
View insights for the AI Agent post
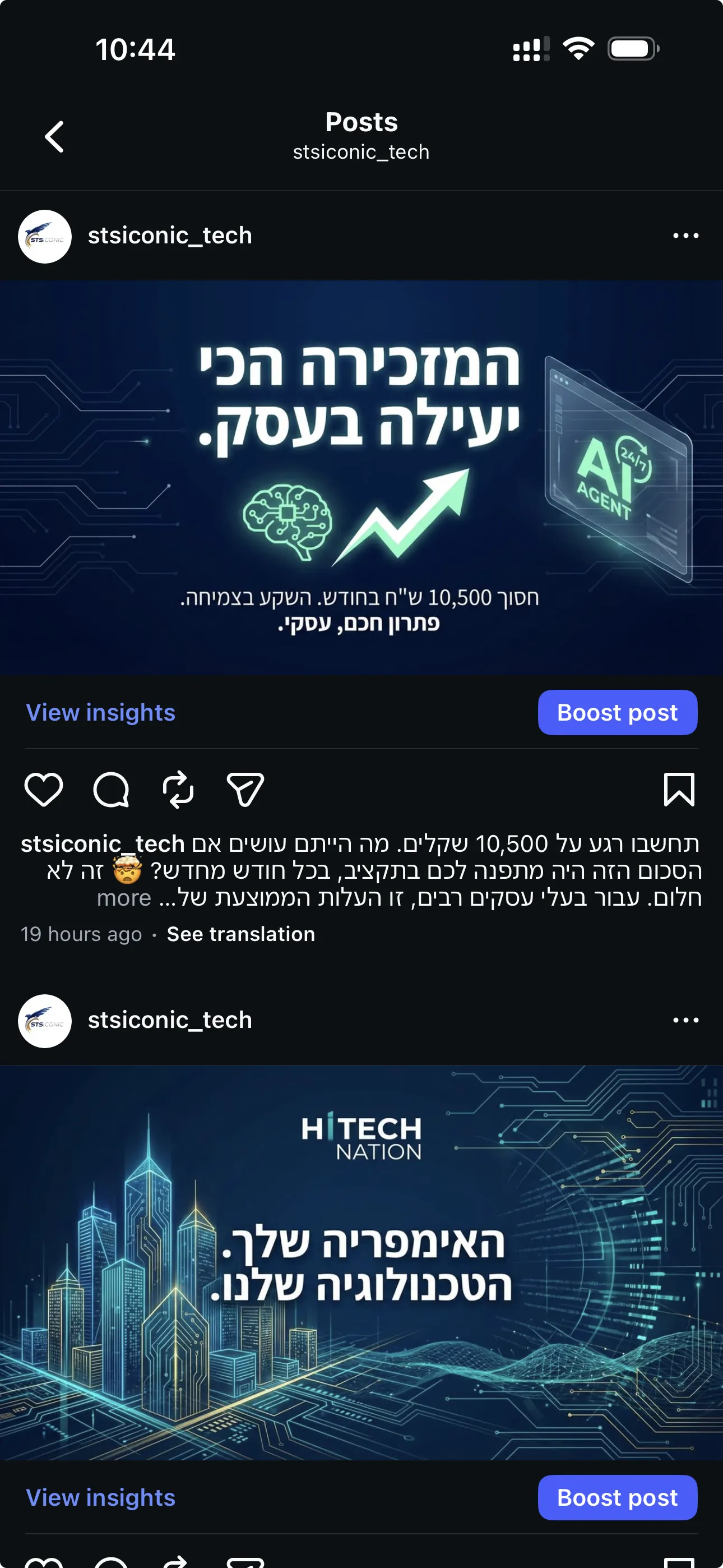click(100, 712)
